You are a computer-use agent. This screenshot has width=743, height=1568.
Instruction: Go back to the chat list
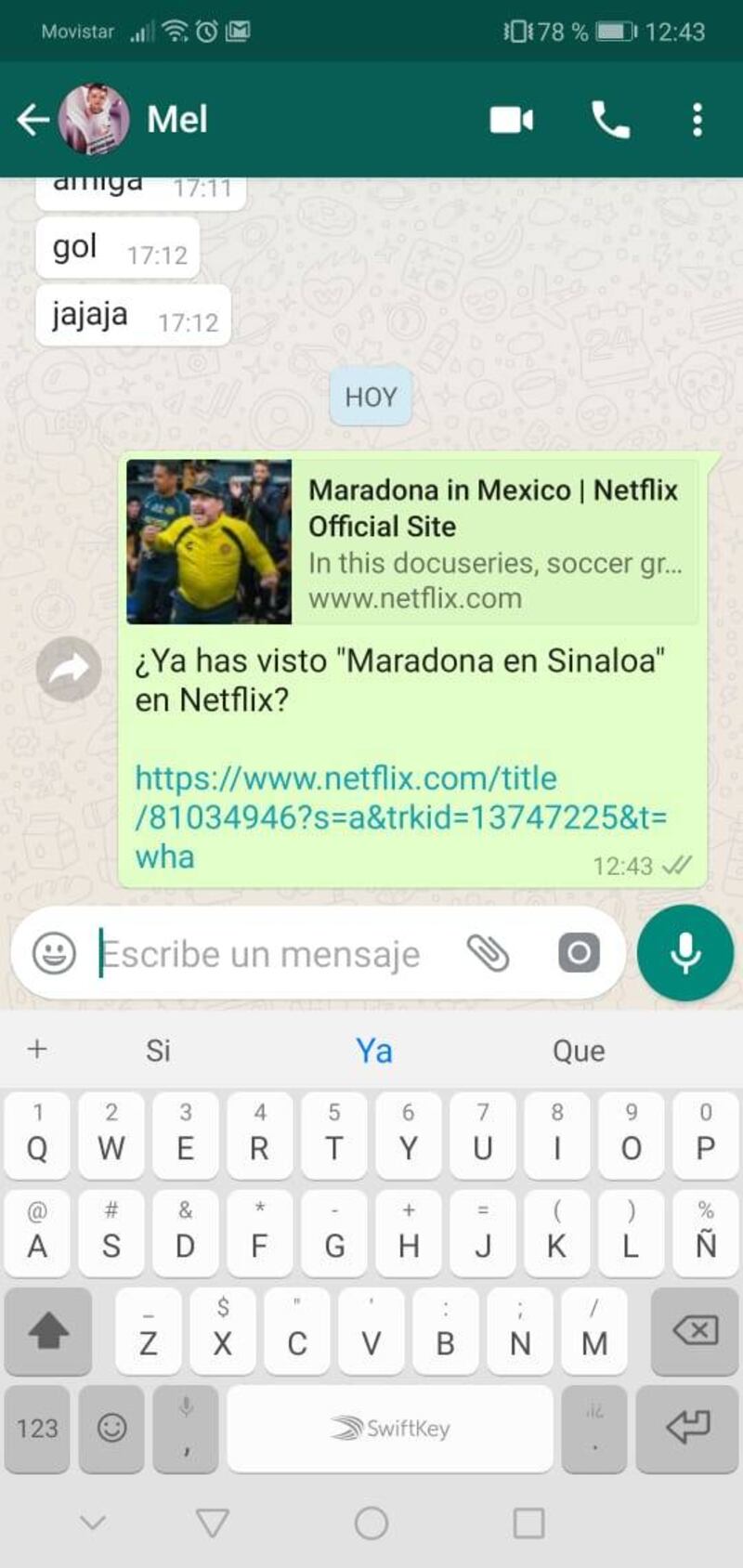(33, 119)
